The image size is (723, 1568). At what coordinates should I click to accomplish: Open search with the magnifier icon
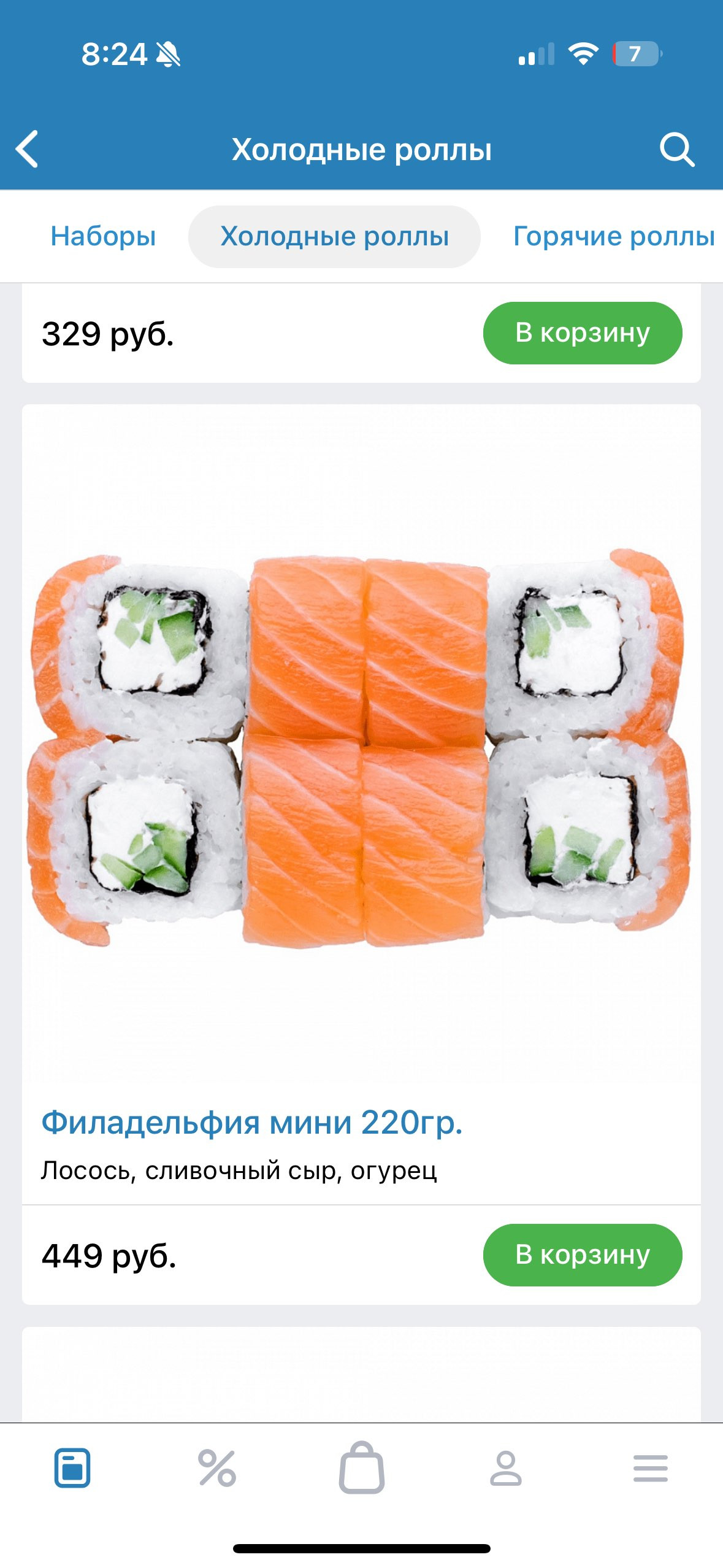677,149
